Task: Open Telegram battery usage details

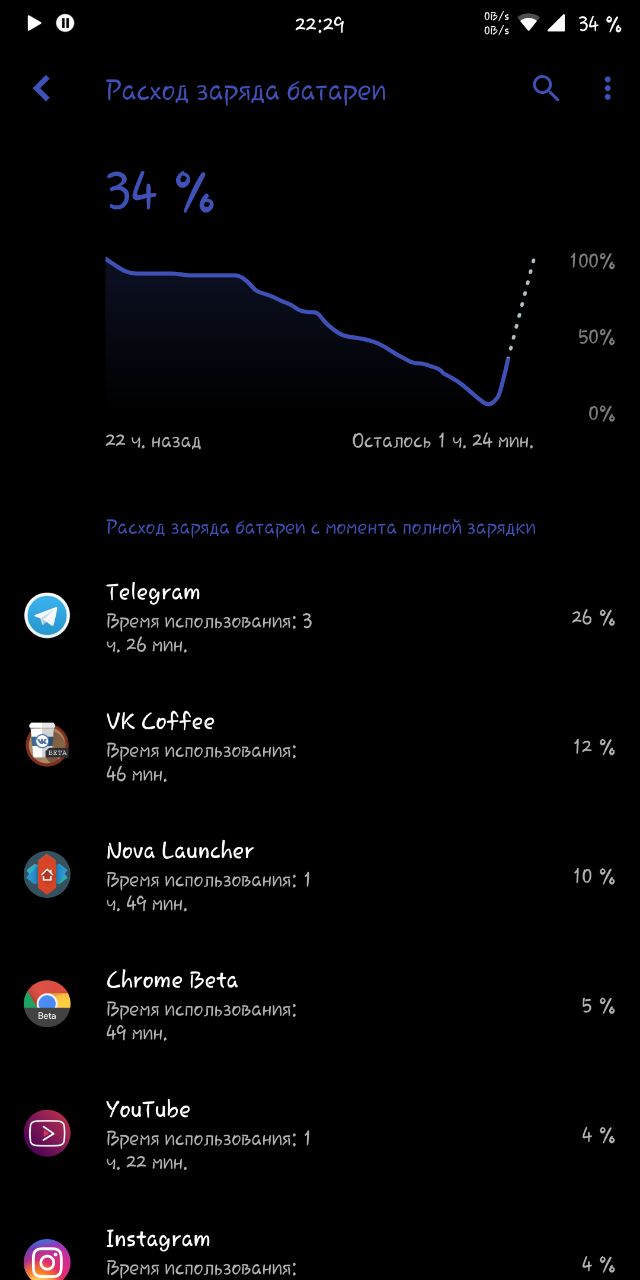Action: pos(320,617)
